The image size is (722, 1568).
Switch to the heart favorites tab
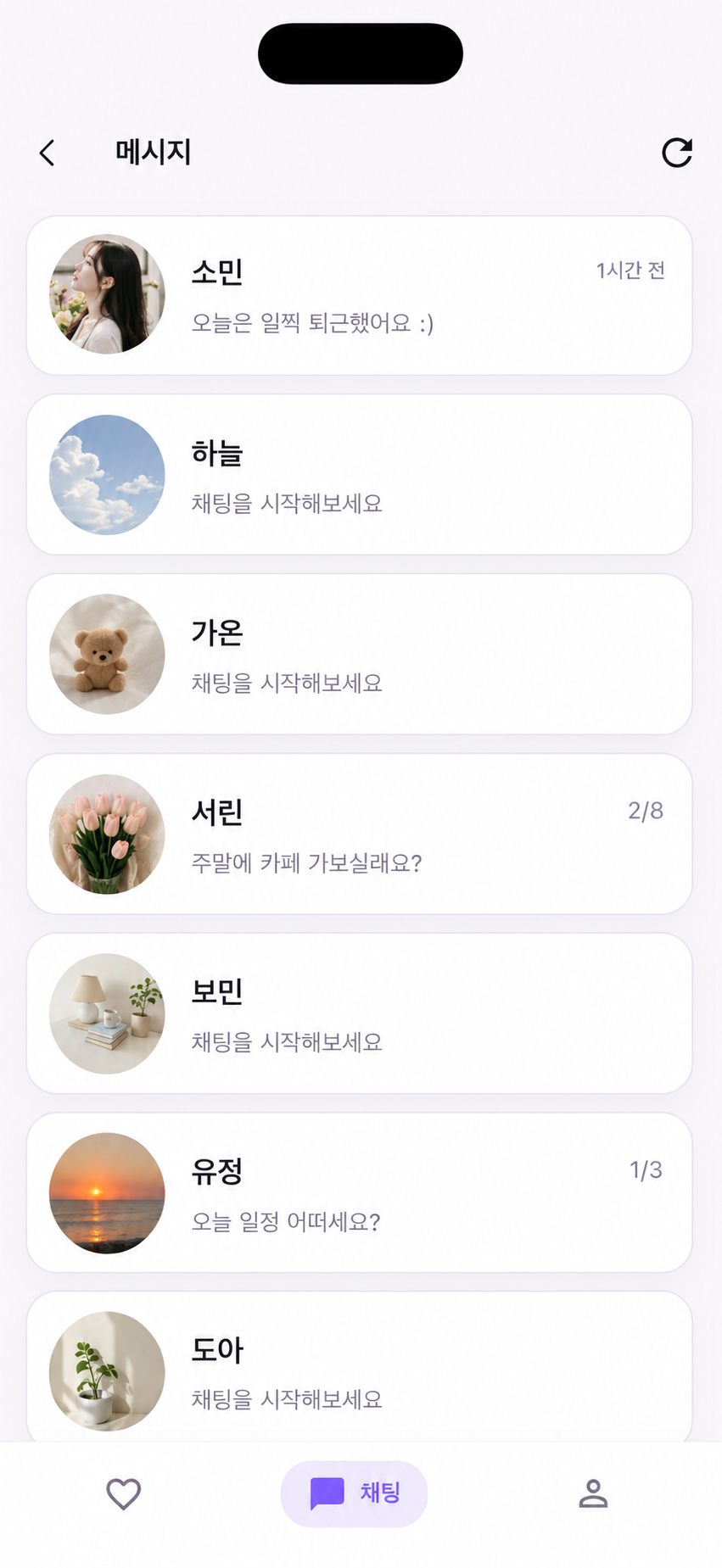coord(123,1493)
